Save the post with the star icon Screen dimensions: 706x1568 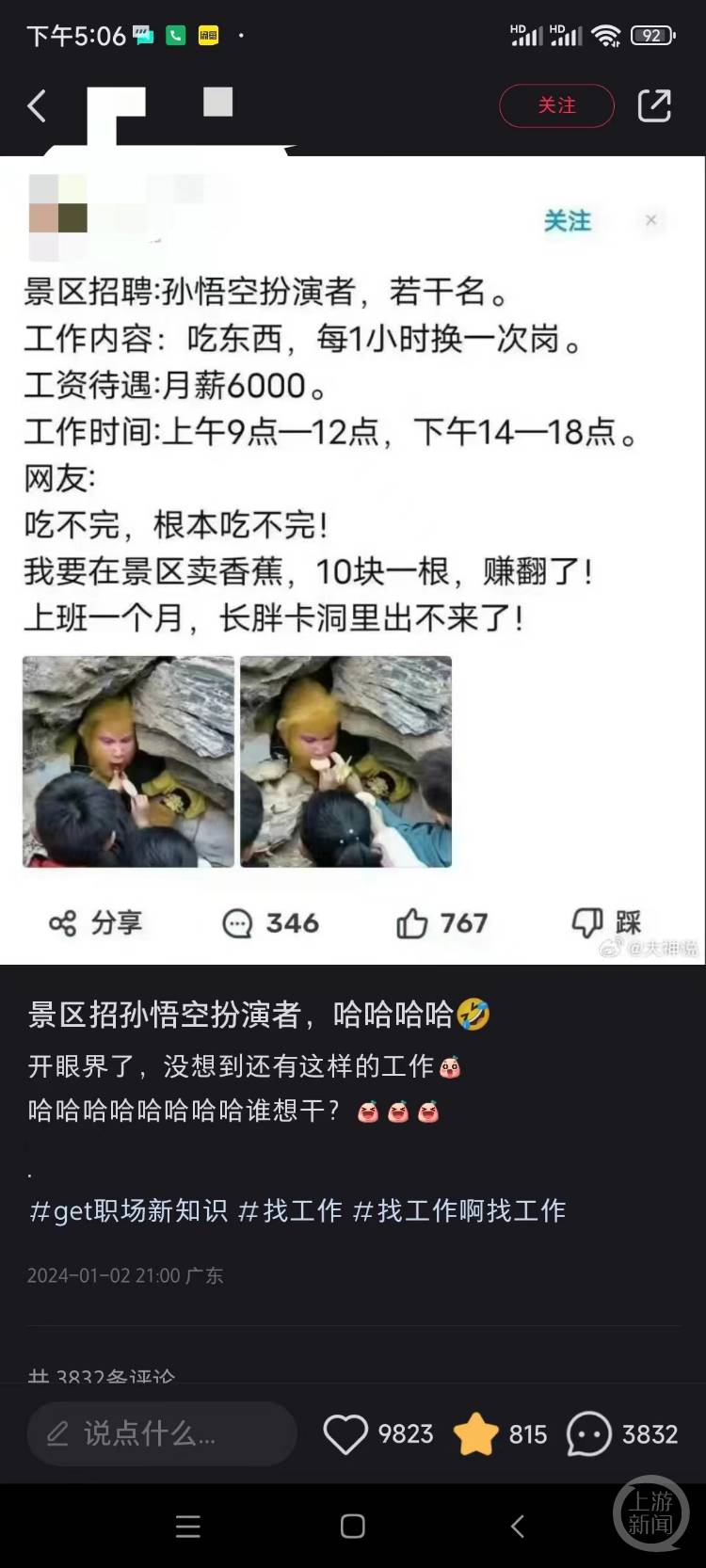click(x=475, y=1433)
